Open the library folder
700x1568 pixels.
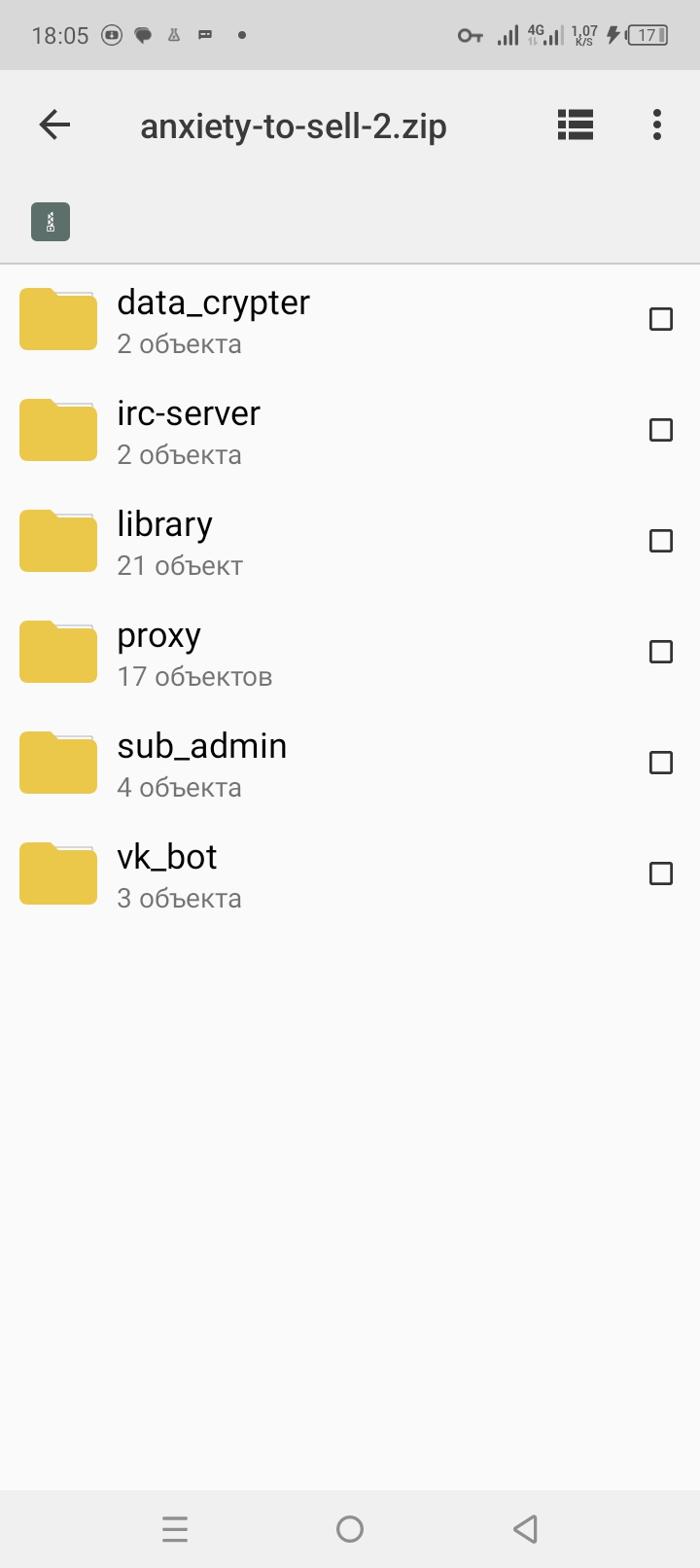[x=350, y=542]
